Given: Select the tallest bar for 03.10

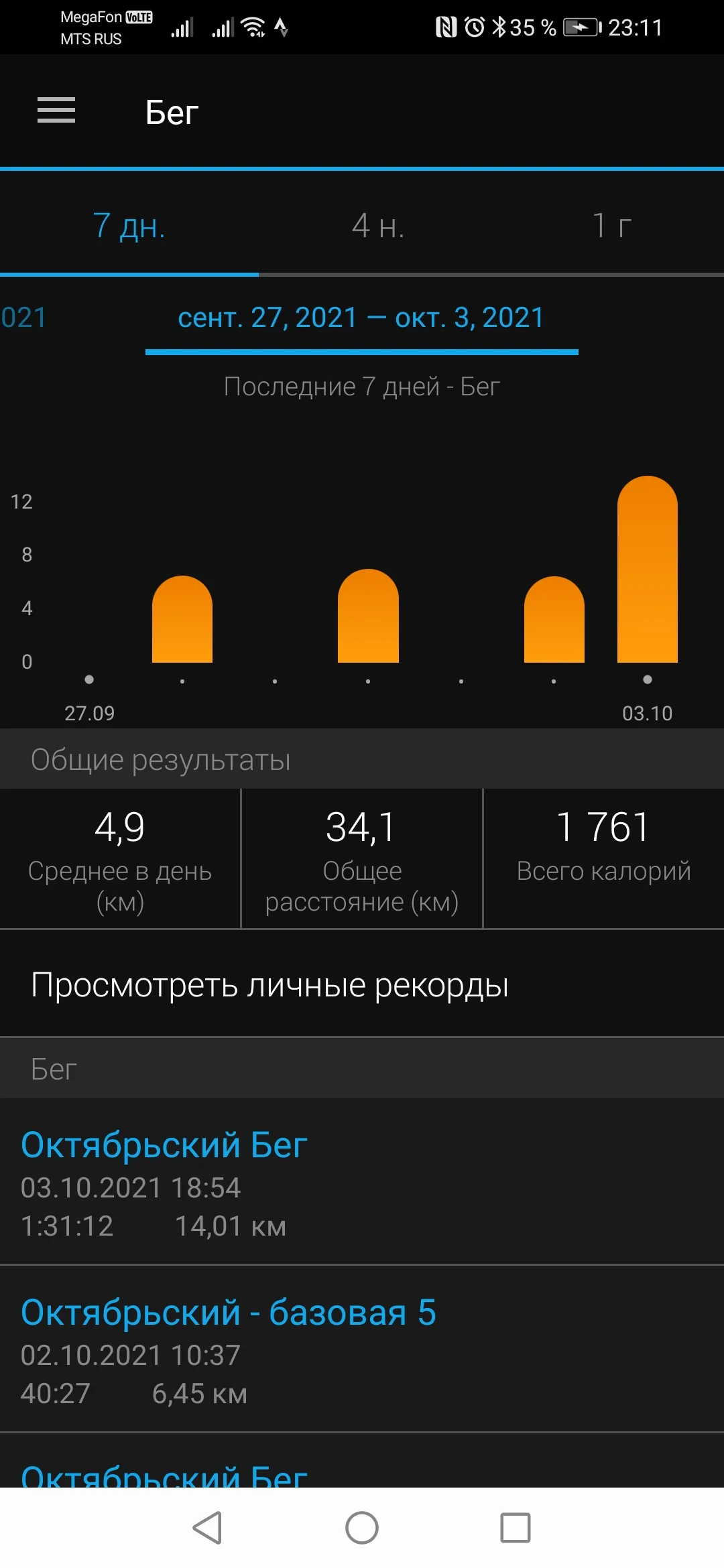Looking at the screenshot, I should 647,570.
